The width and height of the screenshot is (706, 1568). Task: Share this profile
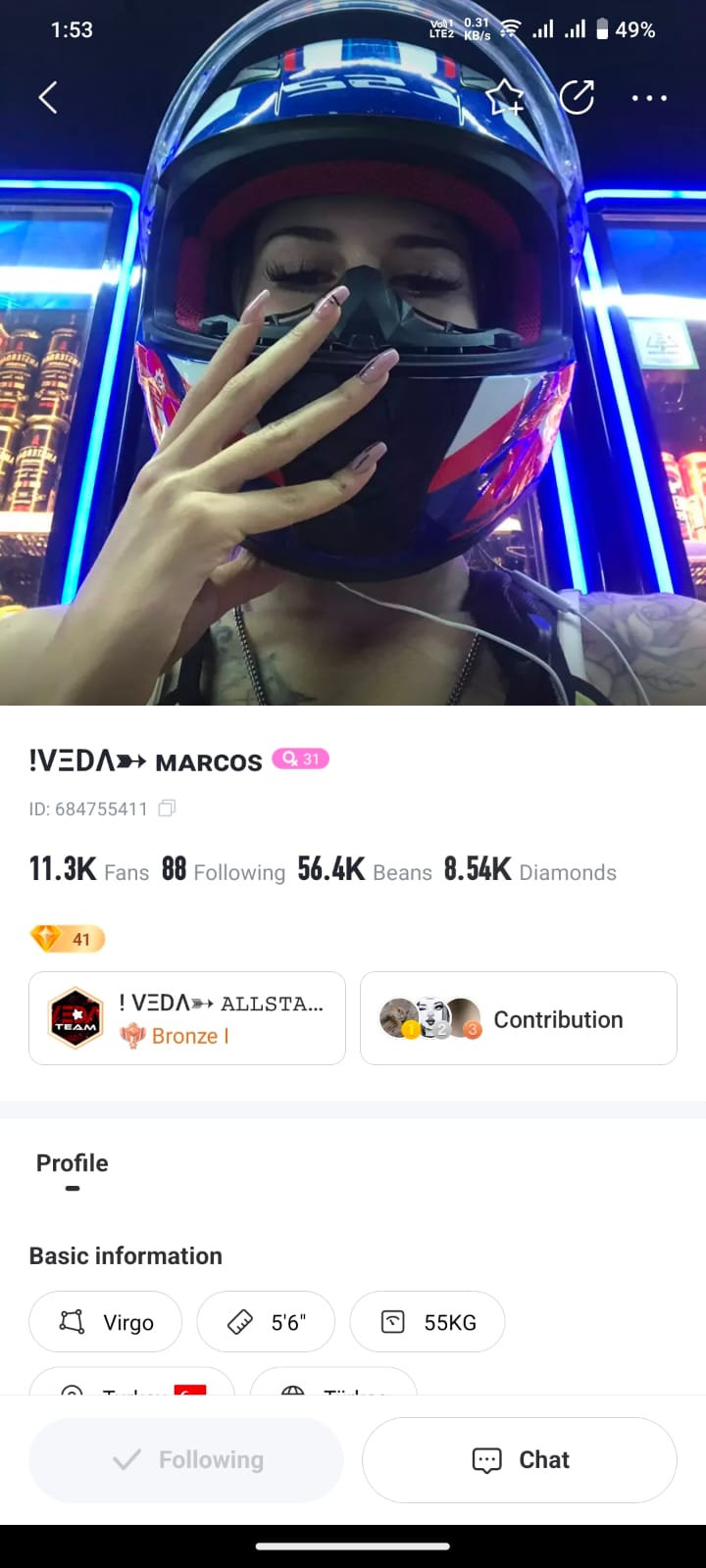pos(577,97)
